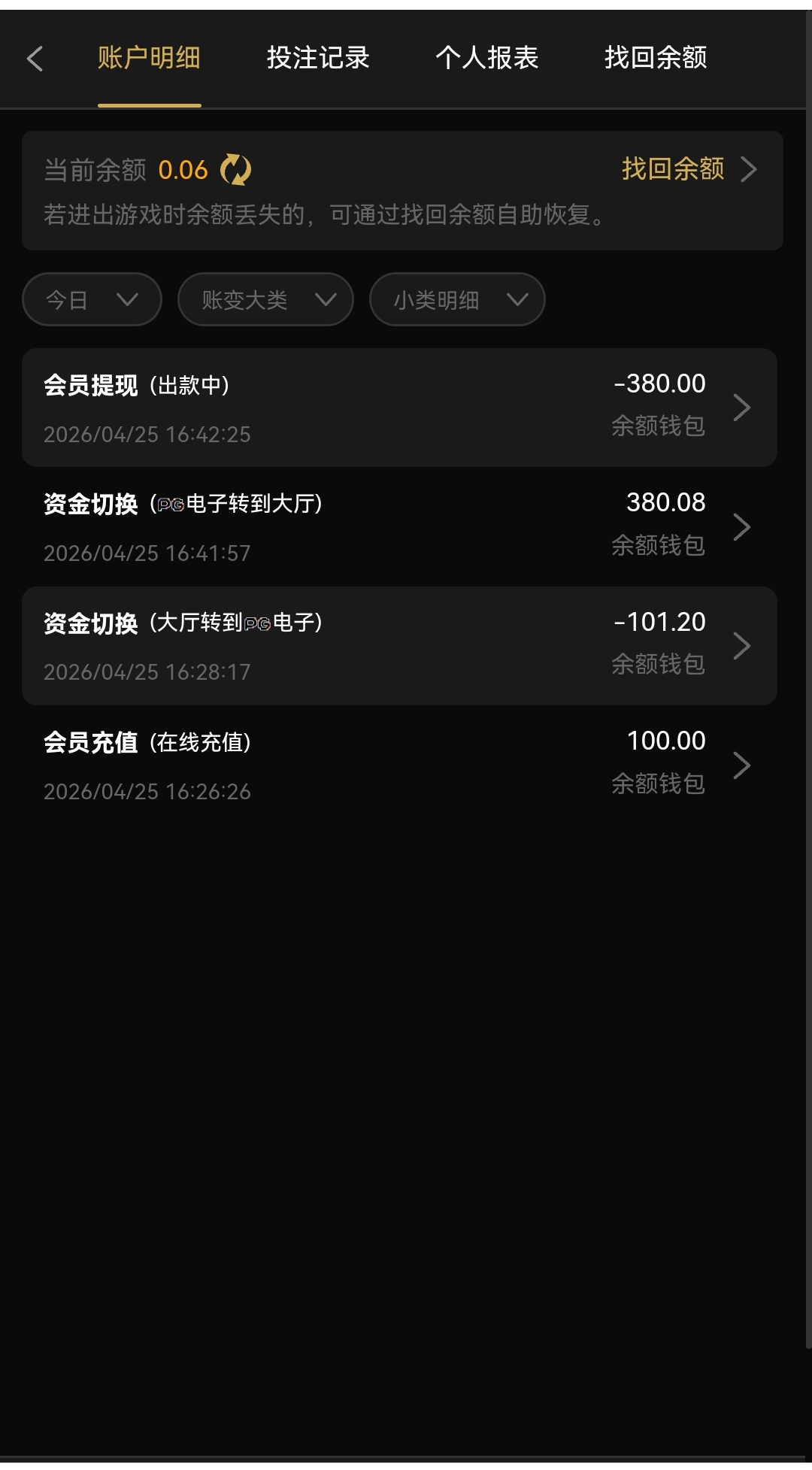The height and width of the screenshot is (1470, 812).
Task: Open details chevron on the 会员提现 record
Action: coord(743,407)
